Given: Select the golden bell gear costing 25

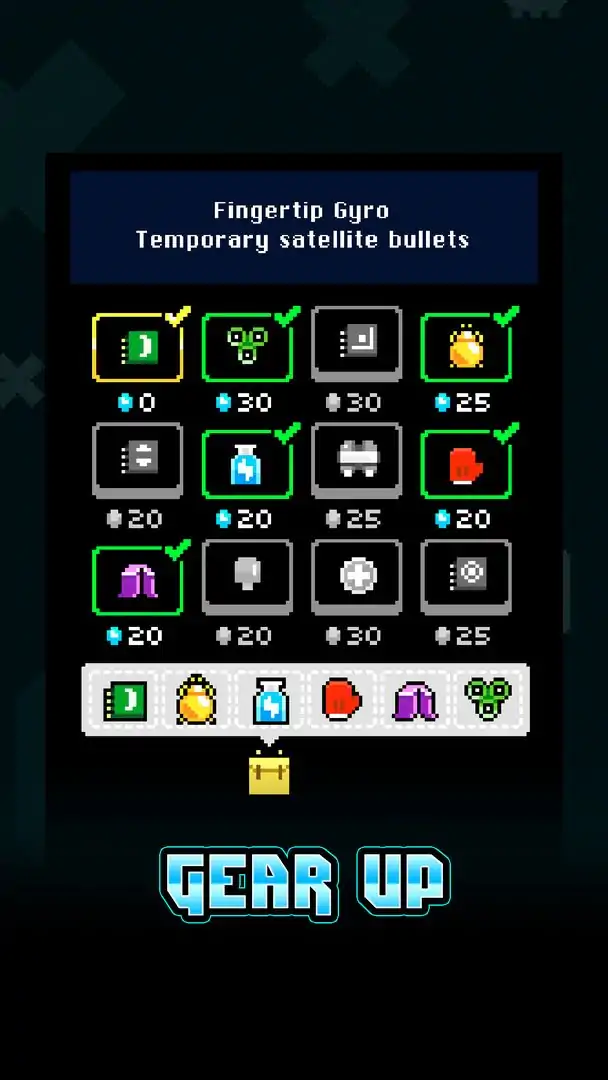Looking at the screenshot, I should [465, 347].
